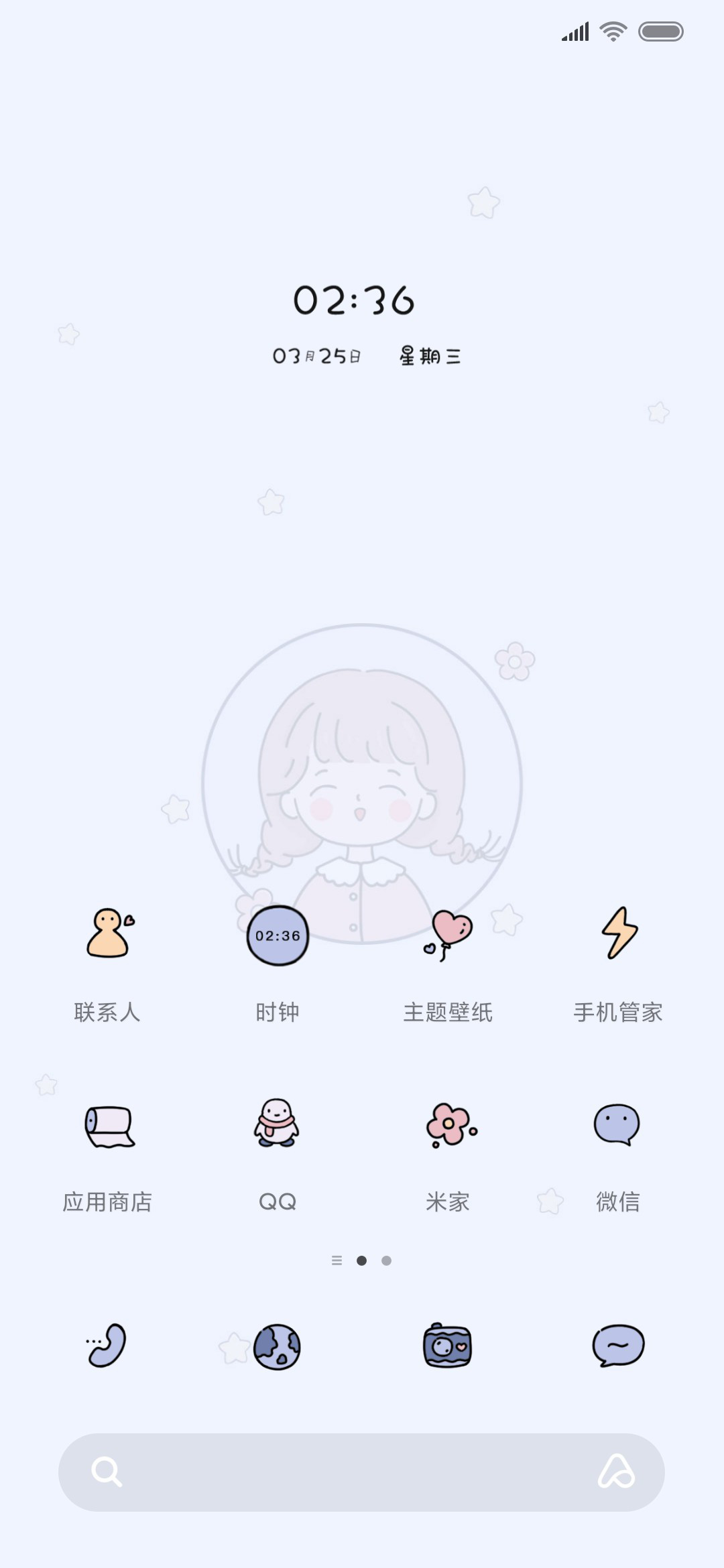Tap the assistant icon in search bar
Viewport: 724px width, 1568px height.
(616, 1472)
